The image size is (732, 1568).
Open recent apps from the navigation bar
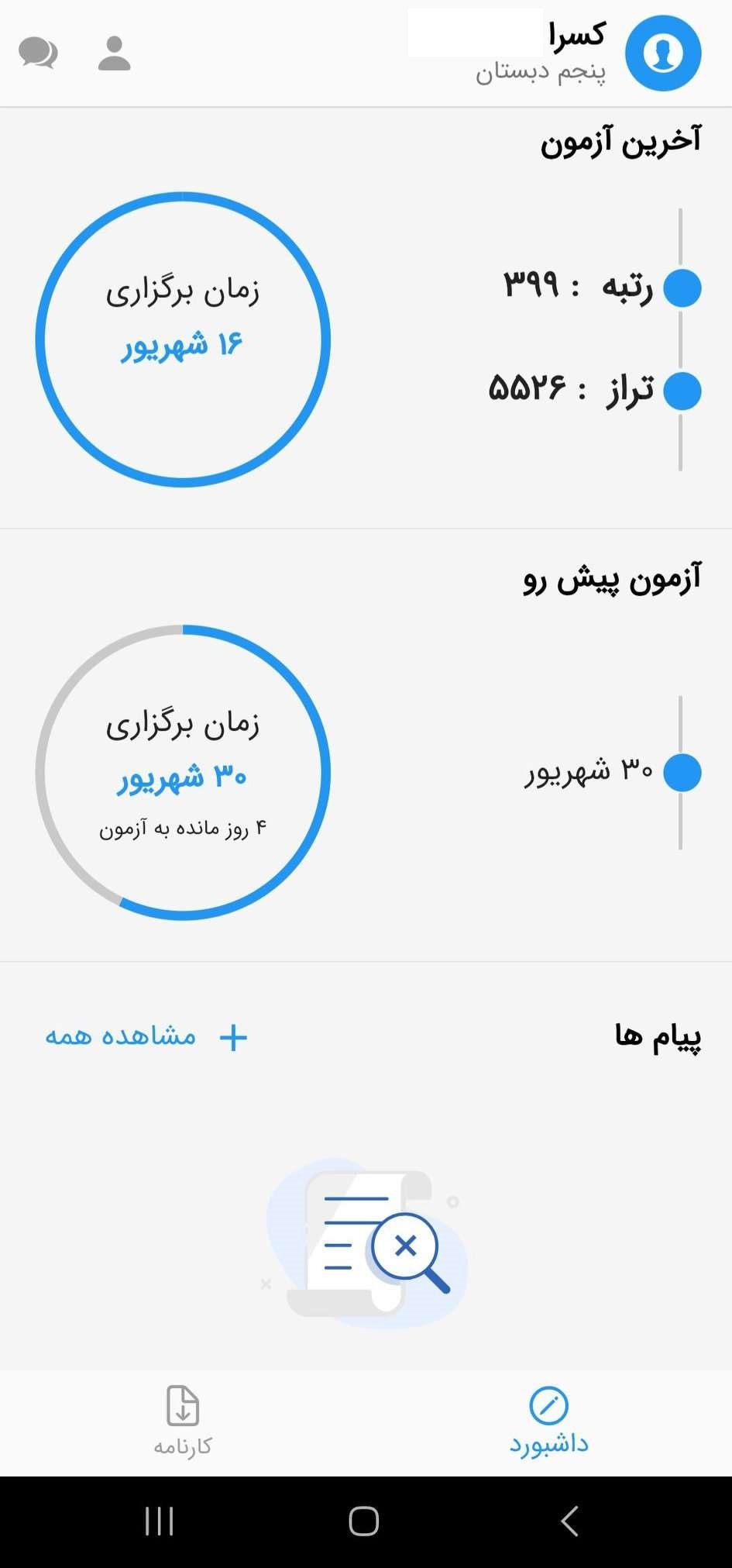(x=160, y=1521)
